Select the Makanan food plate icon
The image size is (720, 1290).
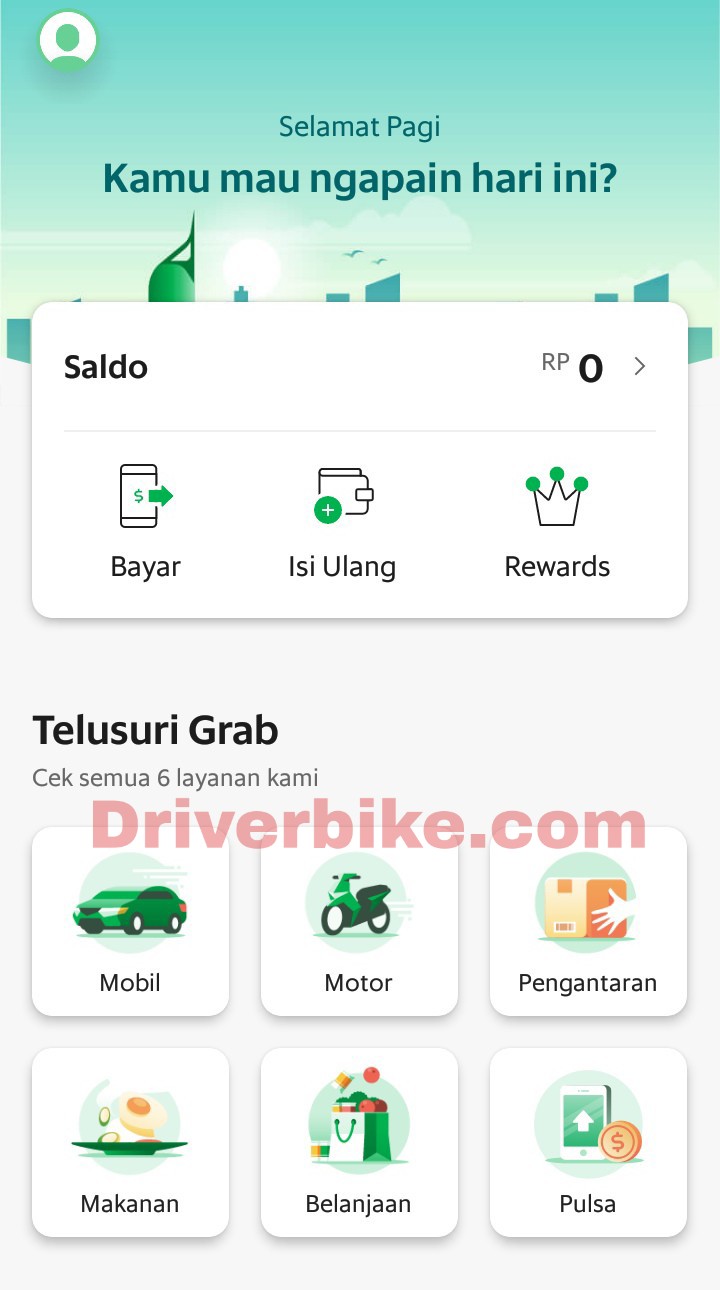click(x=130, y=1120)
